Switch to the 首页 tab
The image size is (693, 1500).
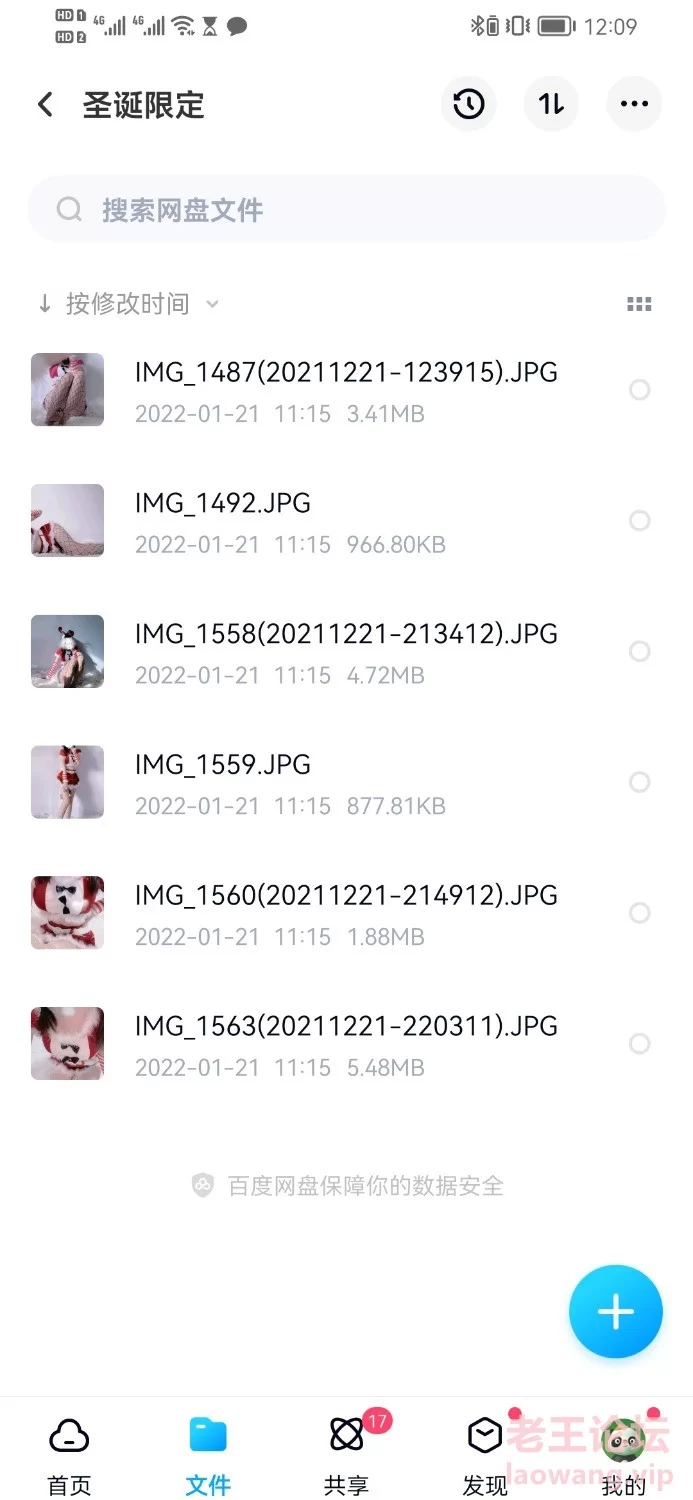tap(69, 1456)
